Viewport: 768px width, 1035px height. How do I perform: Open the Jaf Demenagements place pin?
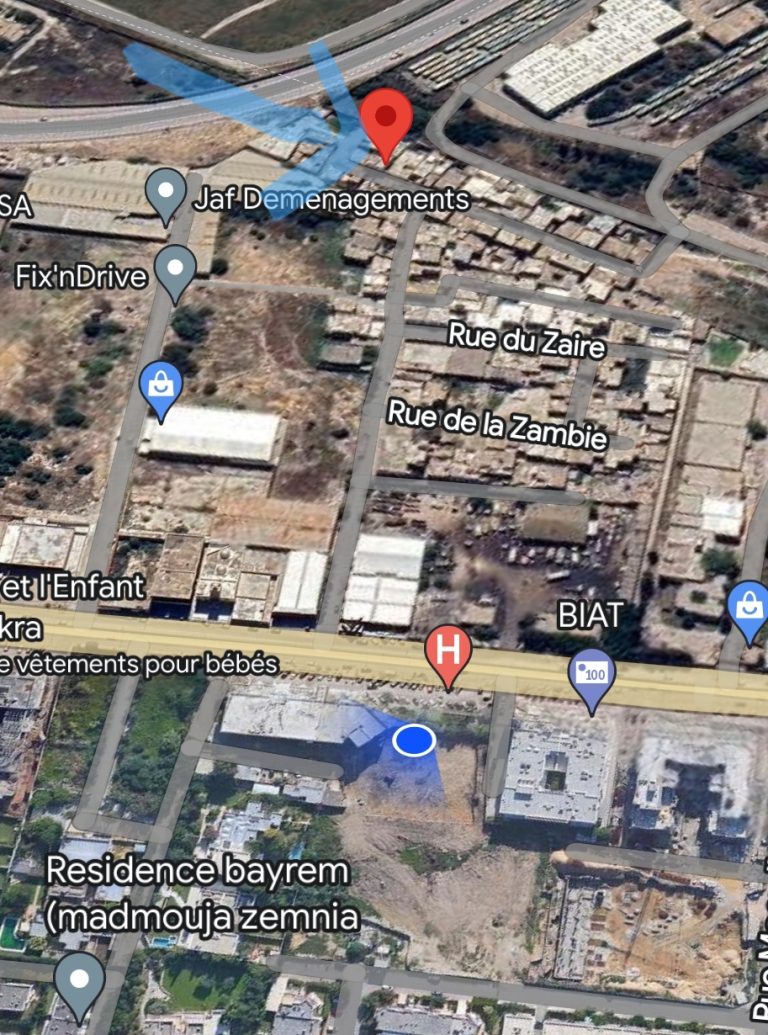[x=166, y=193]
